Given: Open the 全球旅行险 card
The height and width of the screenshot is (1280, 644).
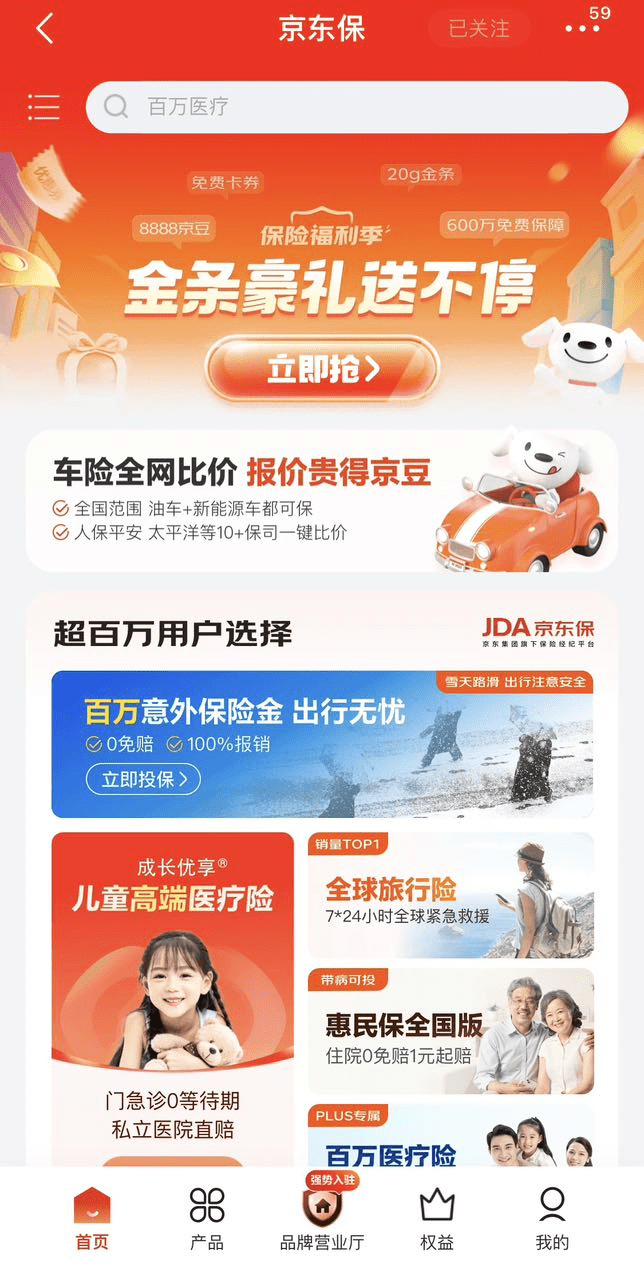Looking at the screenshot, I should point(450,895).
